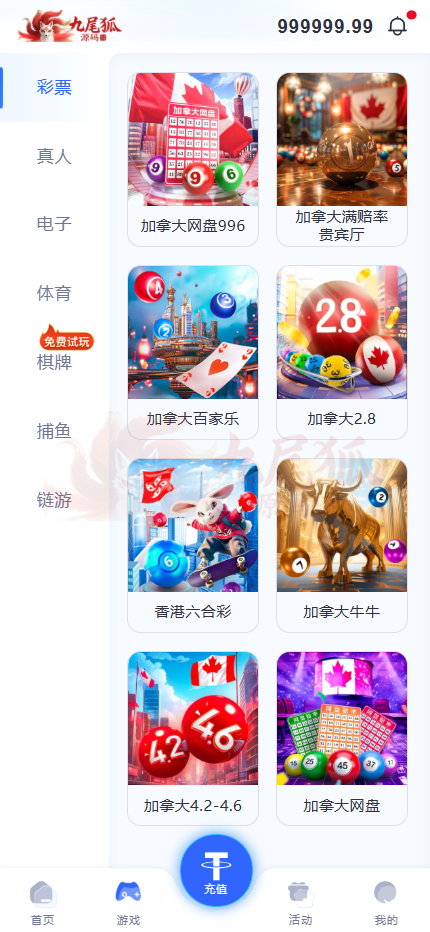
Task: Select the 彩票 category
Action: (x=54, y=87)
